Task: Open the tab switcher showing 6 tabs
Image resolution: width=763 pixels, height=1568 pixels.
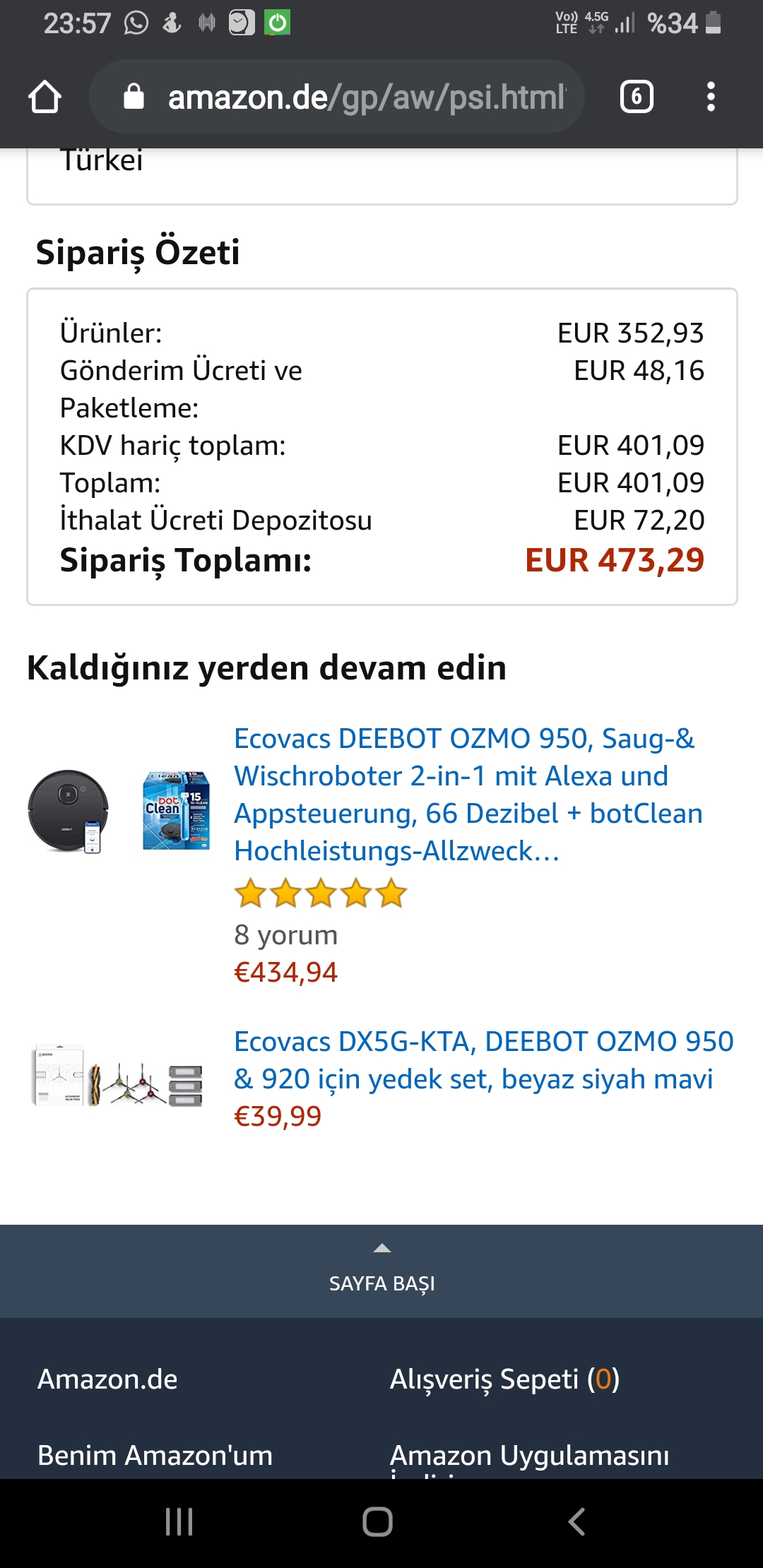Action: pos(637,97)
